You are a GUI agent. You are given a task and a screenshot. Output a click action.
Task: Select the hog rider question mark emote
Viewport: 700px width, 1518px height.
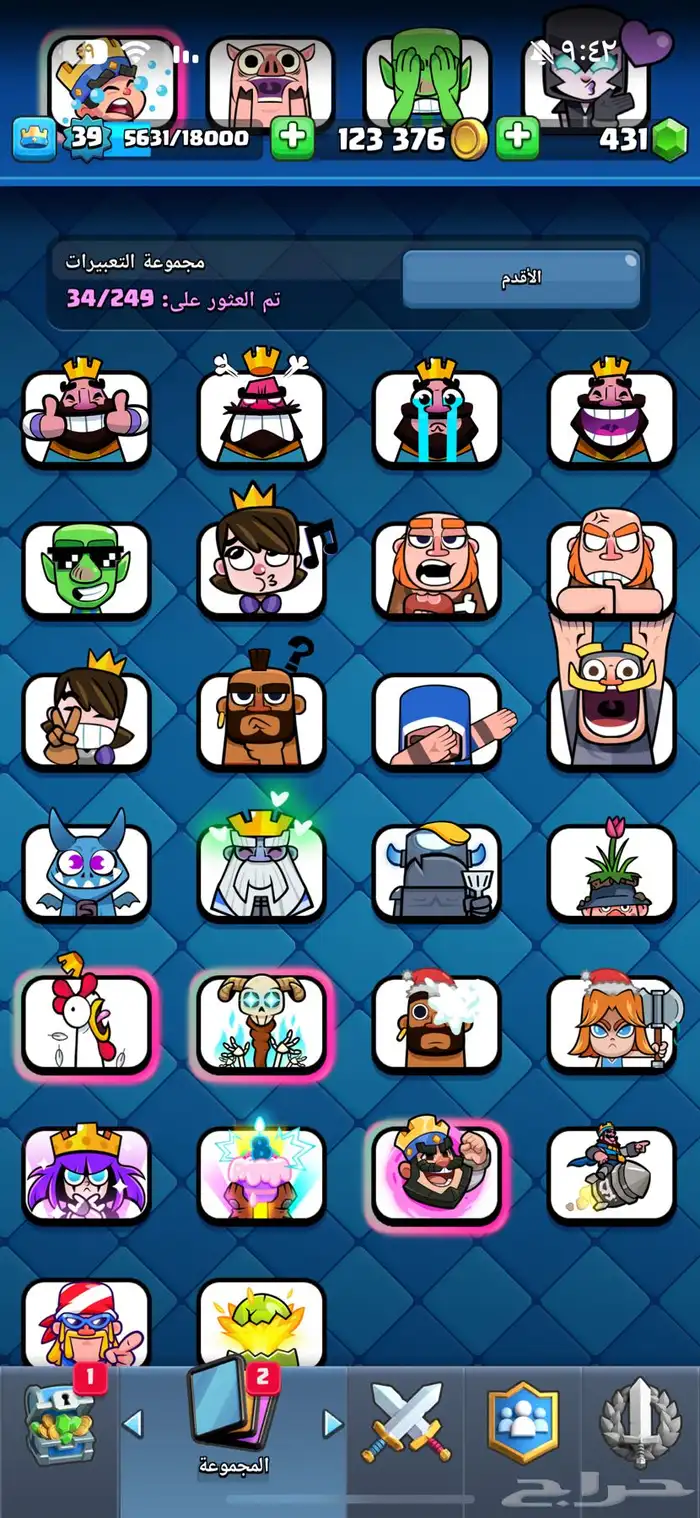[261, 720]
